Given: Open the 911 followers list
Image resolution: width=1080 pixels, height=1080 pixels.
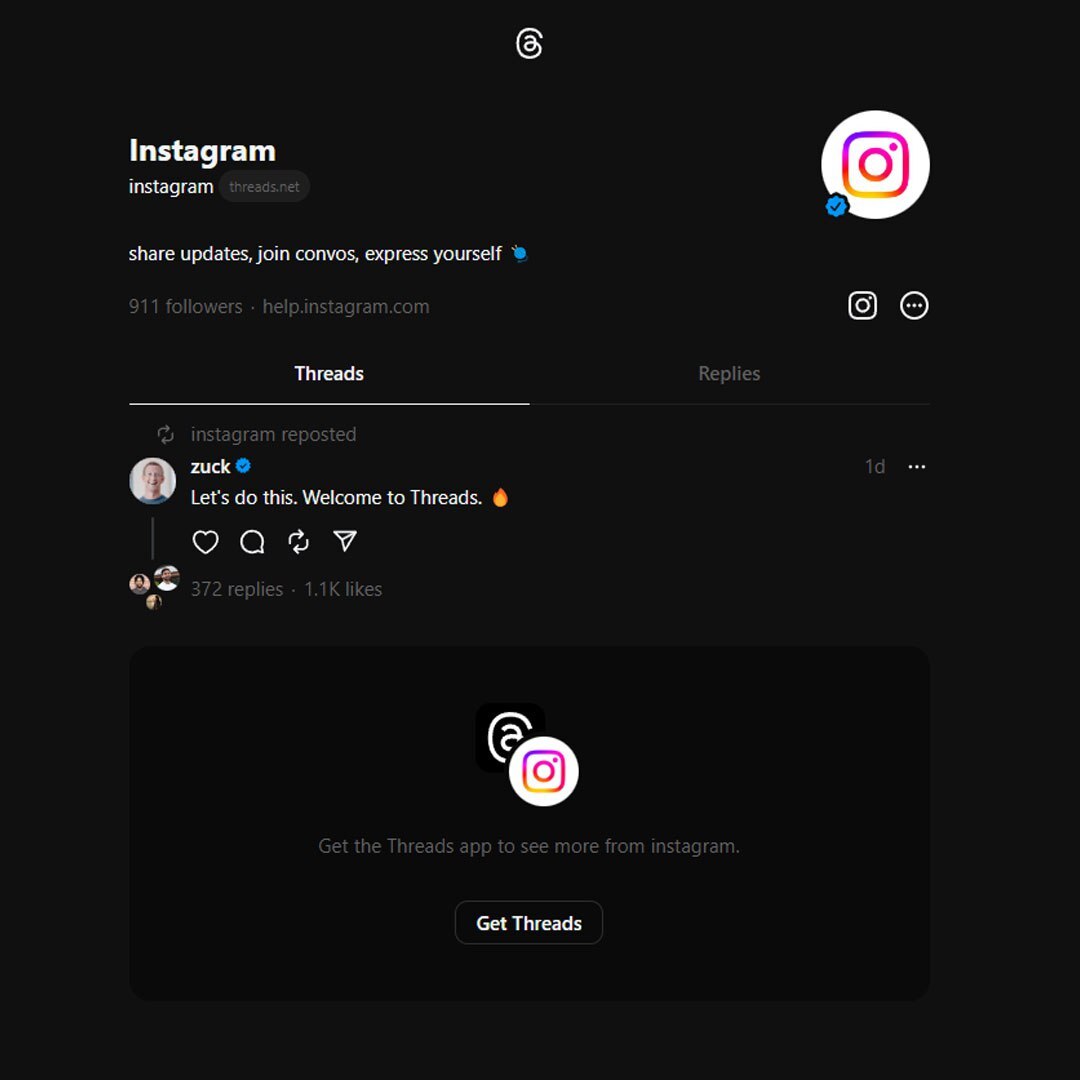Looking at the screenshot, I should tap(185, 307).
